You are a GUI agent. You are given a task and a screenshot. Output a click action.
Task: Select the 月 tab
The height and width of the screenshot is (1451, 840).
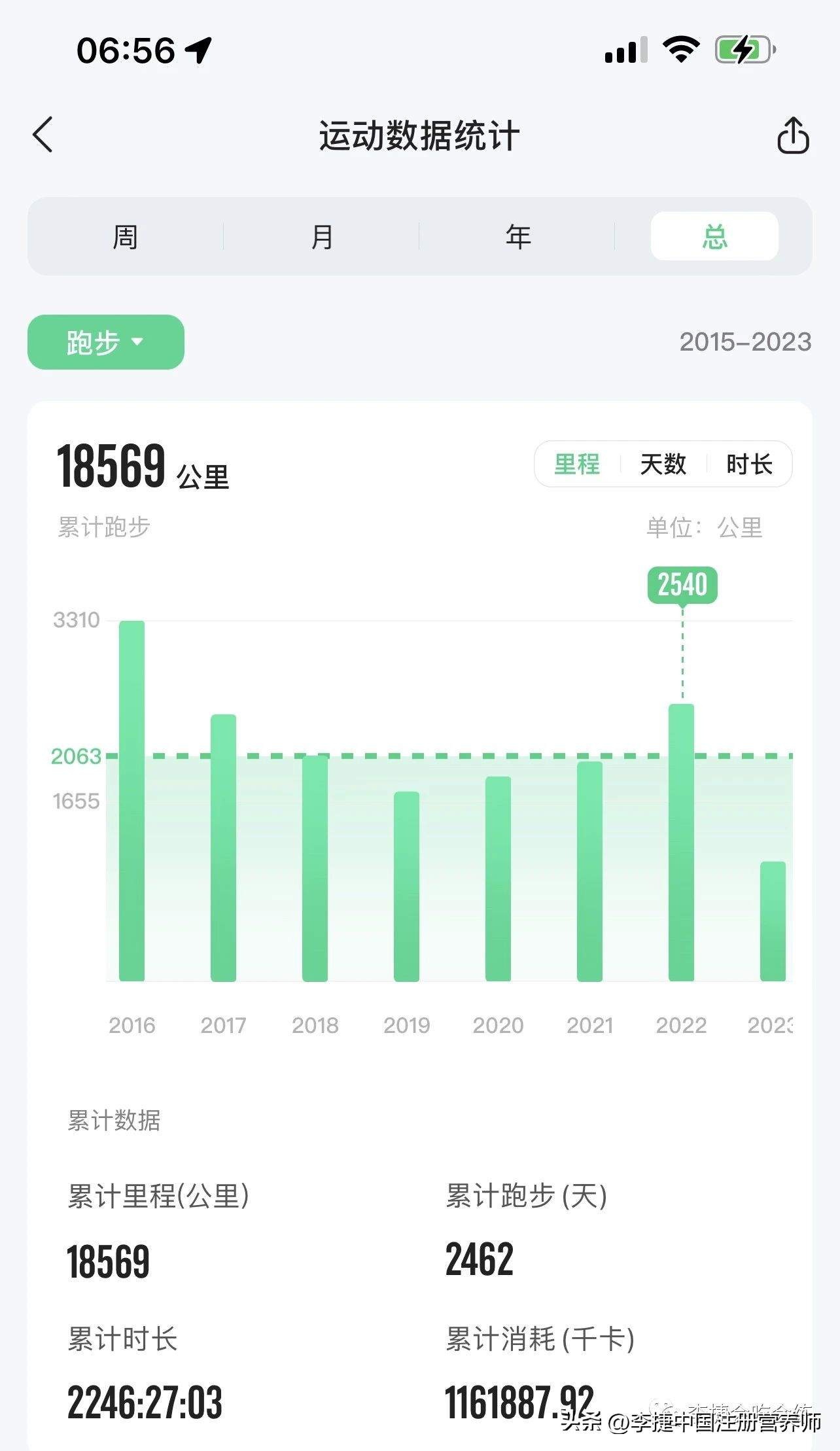pyautogui.click(x=321, y=236)
